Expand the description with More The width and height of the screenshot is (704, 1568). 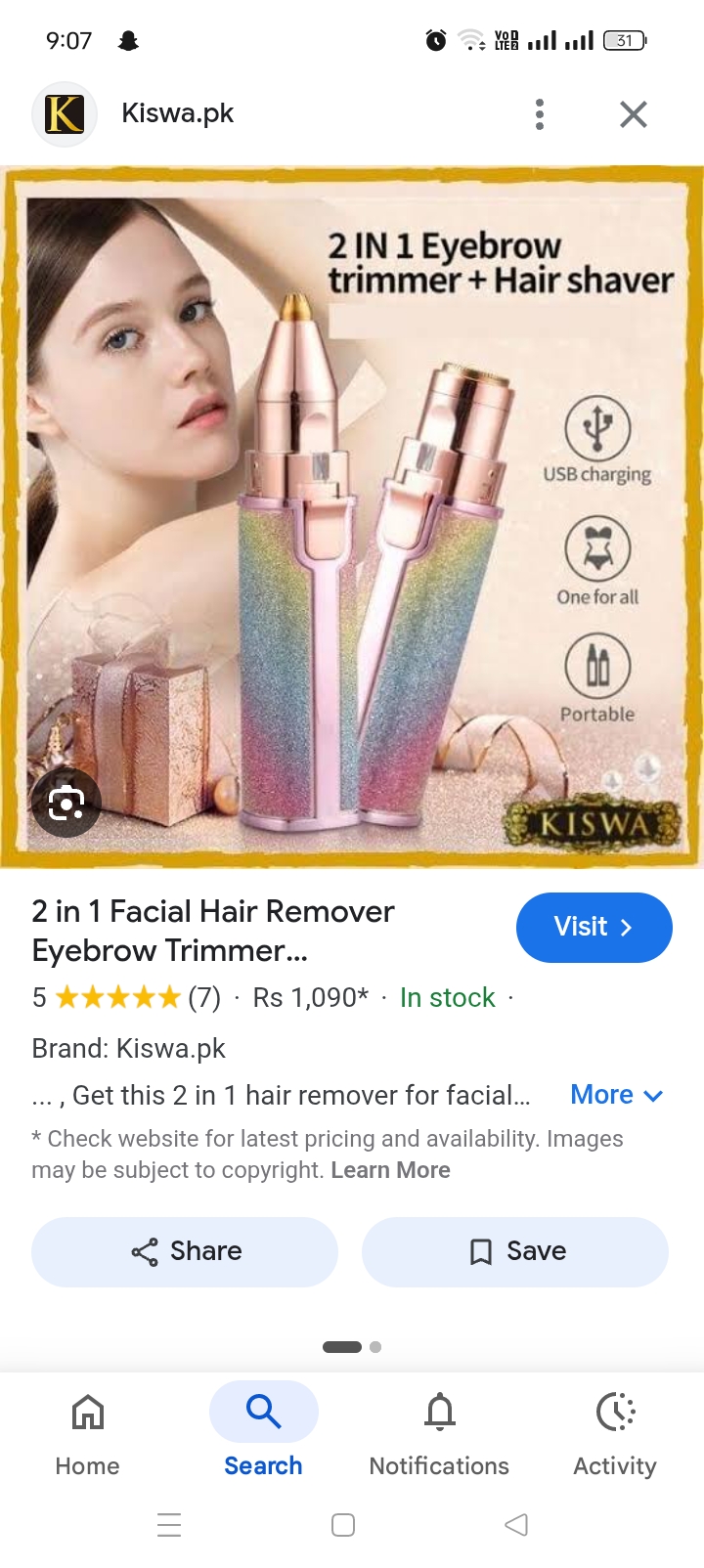click(617, 1095)
